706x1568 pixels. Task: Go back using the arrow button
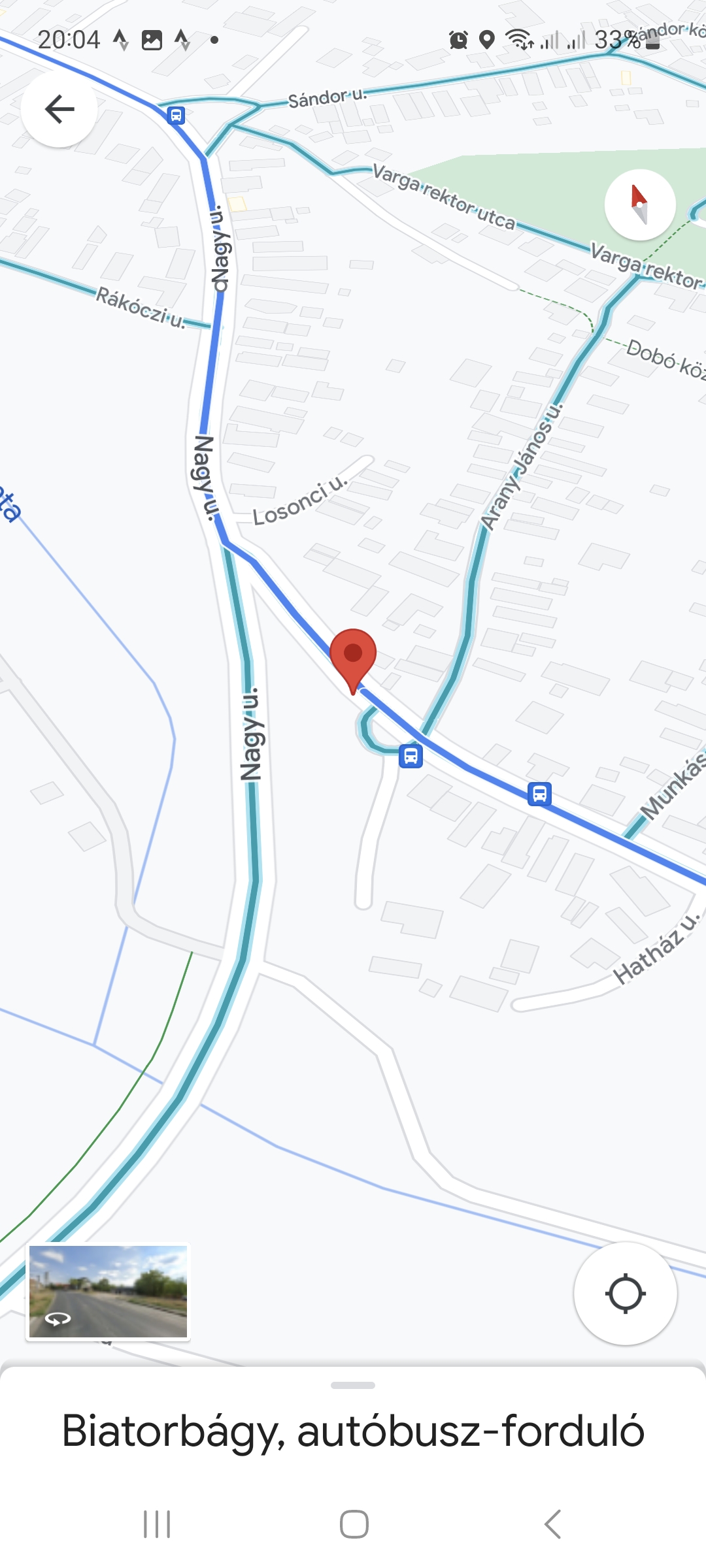[x=59, y=109]
